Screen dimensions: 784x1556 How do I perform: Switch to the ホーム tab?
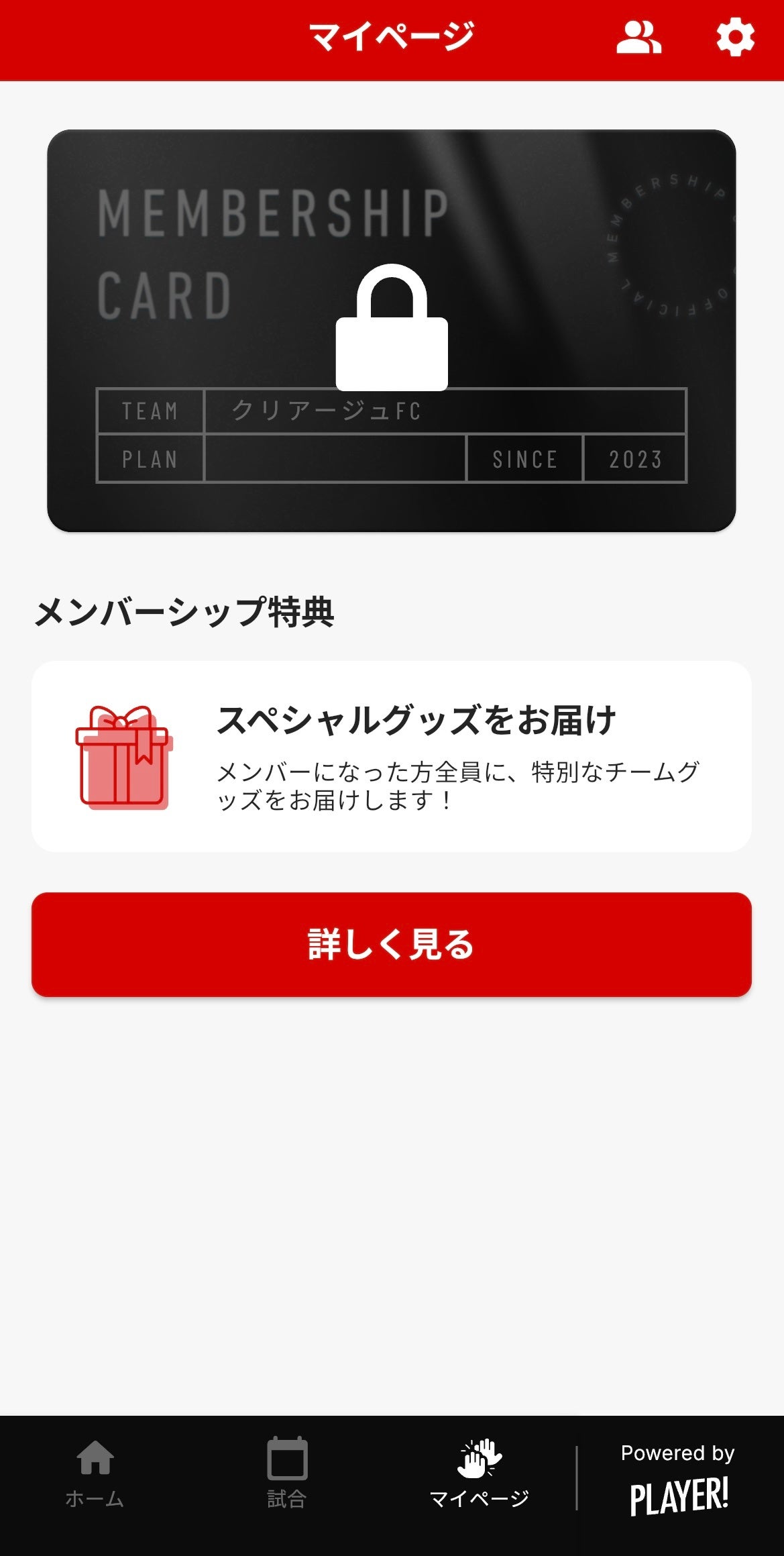95,1472
